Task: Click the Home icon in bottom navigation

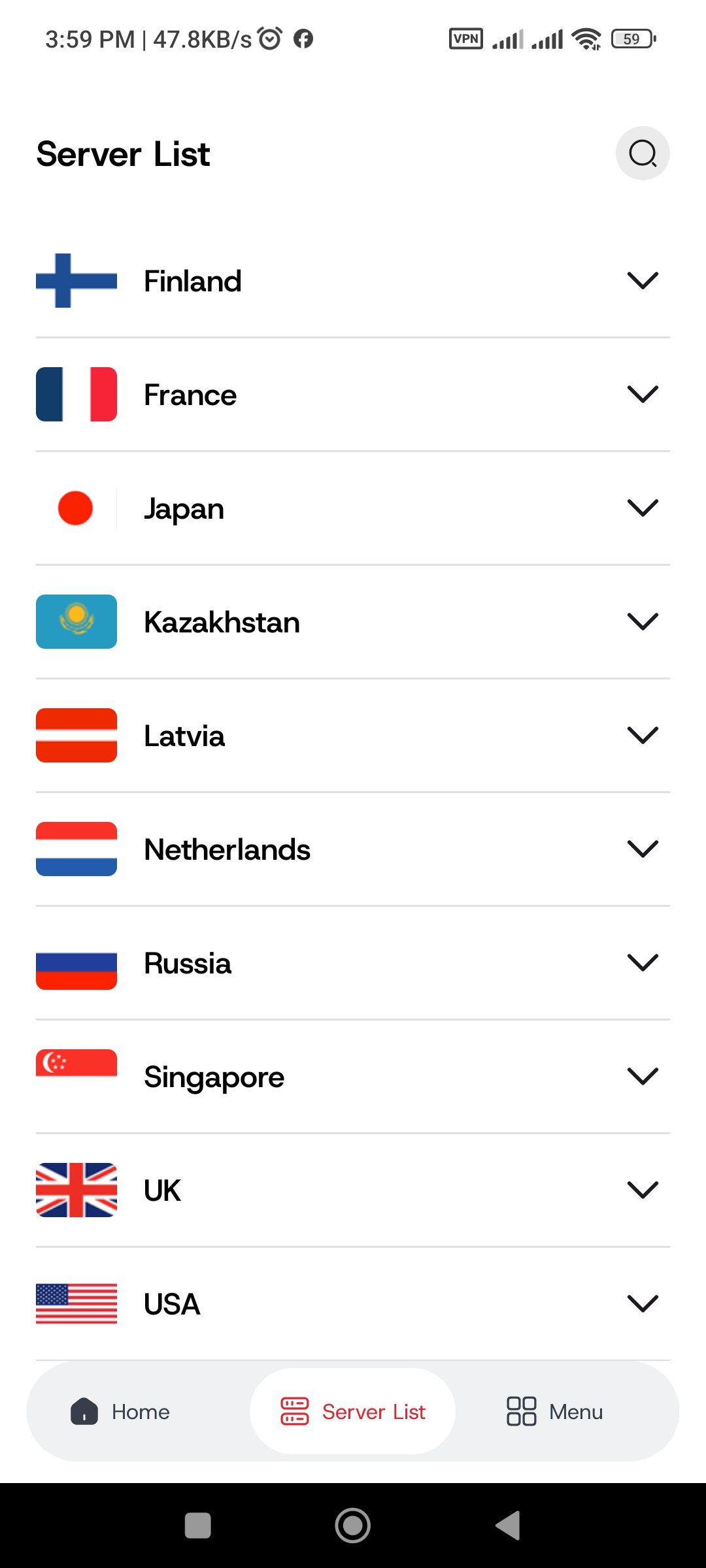Action: coord(84,1411)
